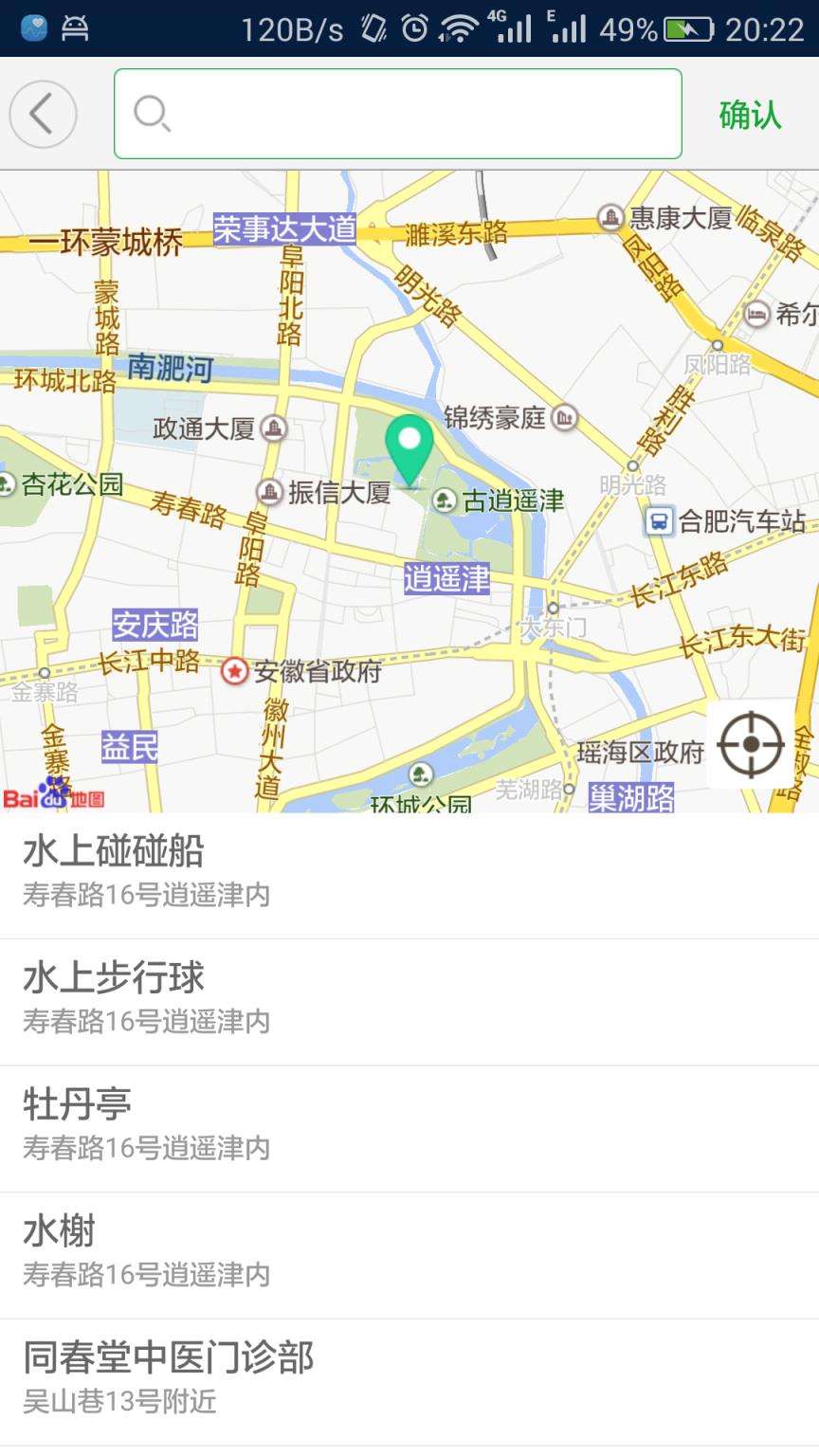This screenshot has width=819, height=1456.
Task: Tap the bus station icon near 合肥汽车站
Action: 658,519
